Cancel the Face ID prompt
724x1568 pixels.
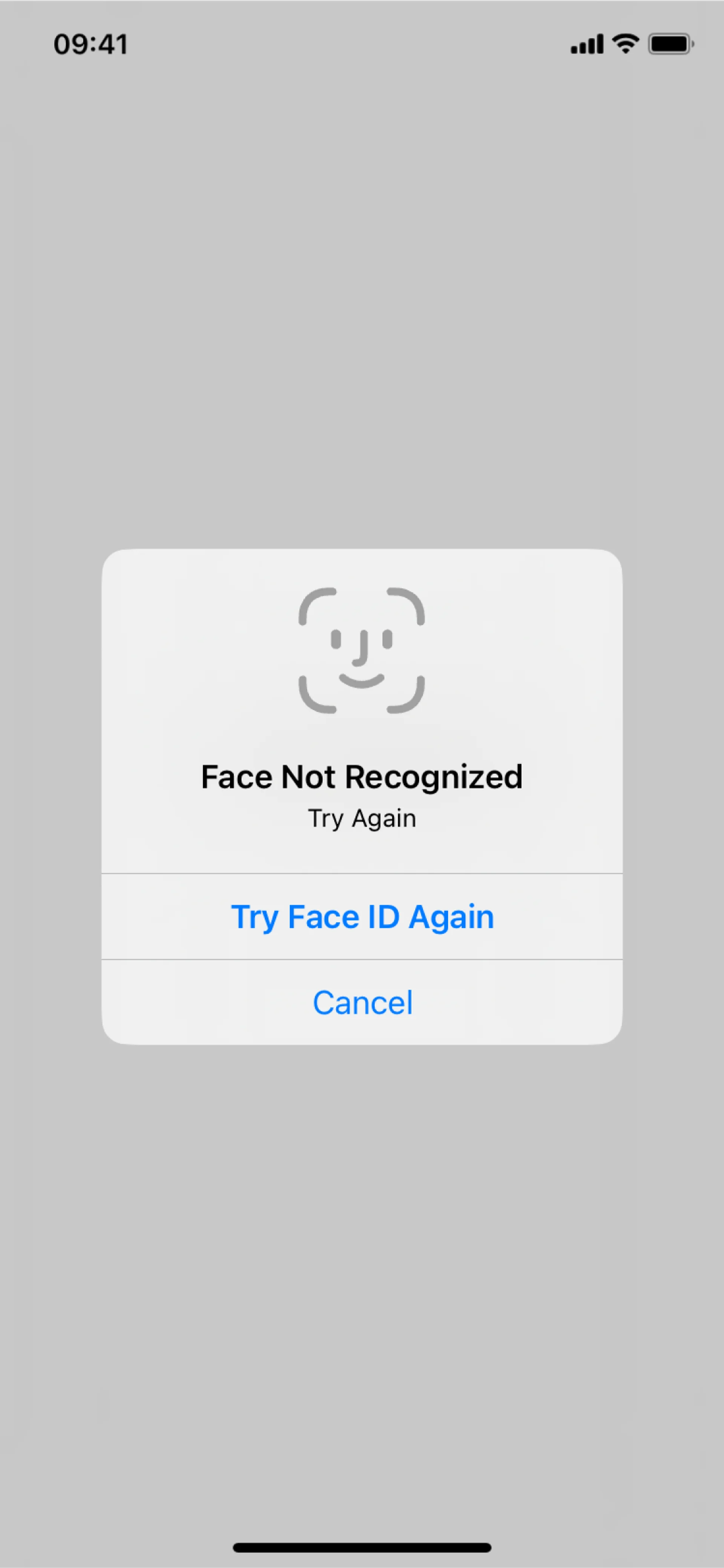tap(362, 1002)
